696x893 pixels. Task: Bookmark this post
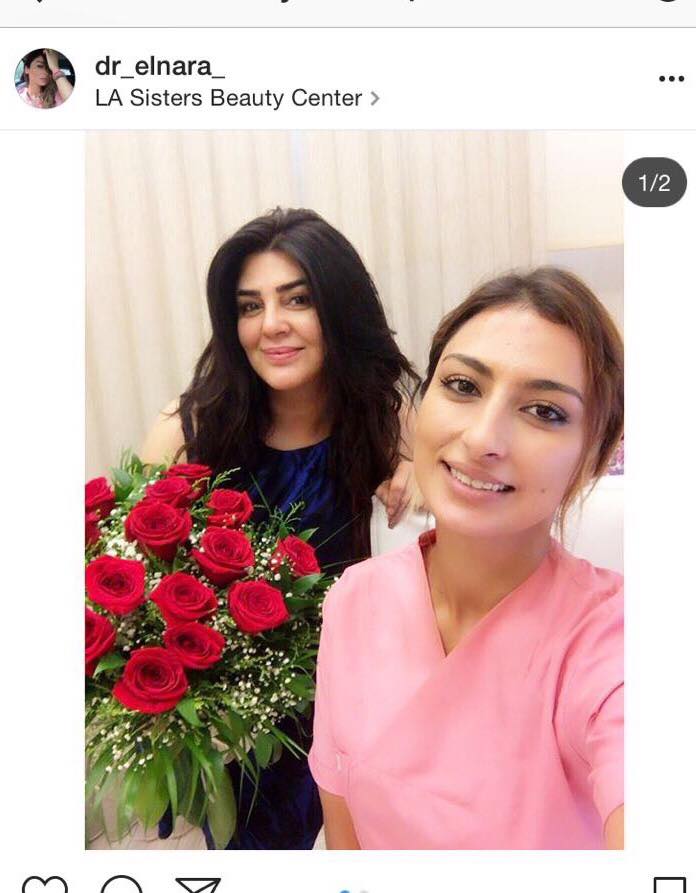[x=669, y=886]
